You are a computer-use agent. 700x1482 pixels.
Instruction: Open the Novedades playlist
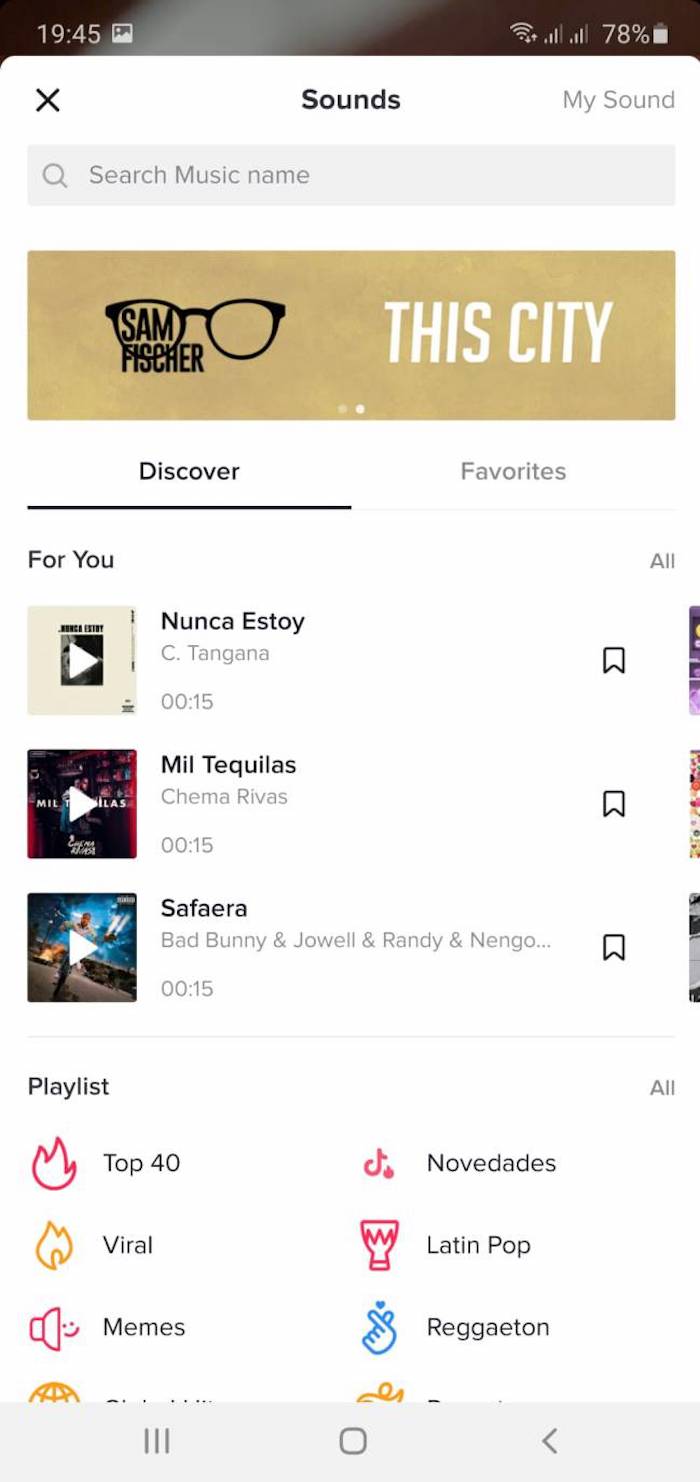click(x=490, y=1163)
